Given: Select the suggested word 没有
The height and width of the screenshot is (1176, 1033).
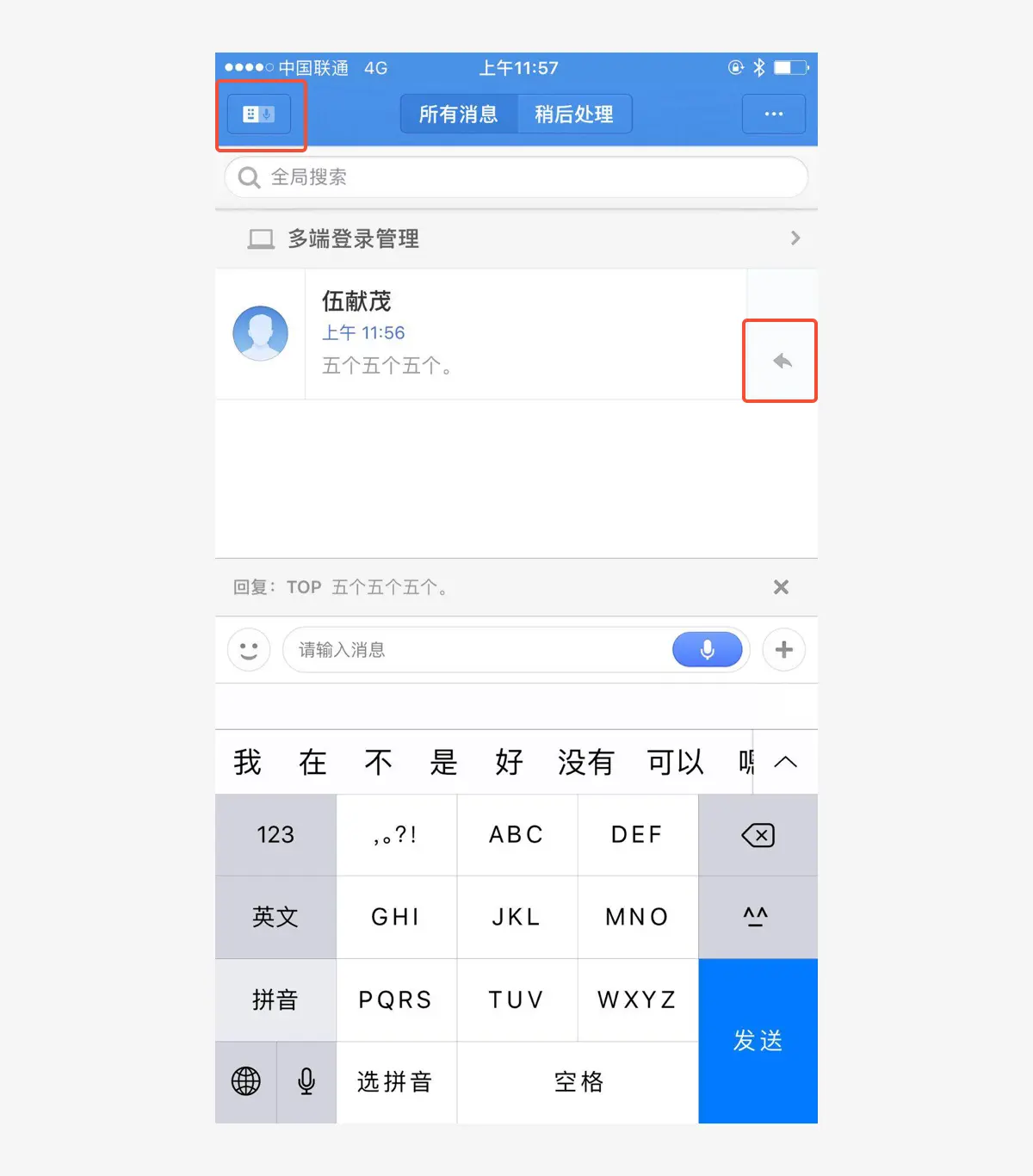Looking at the screenshot, I should (585, 762).
